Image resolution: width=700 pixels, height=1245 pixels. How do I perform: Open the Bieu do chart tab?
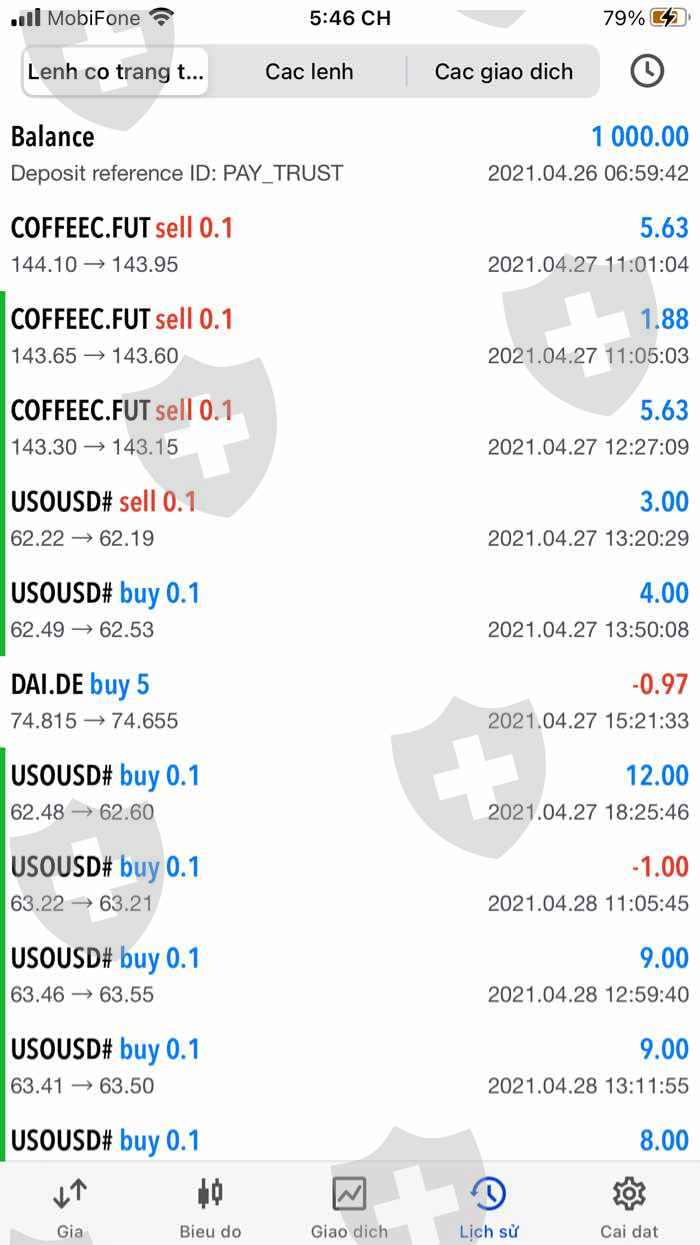coord(210,1205)
